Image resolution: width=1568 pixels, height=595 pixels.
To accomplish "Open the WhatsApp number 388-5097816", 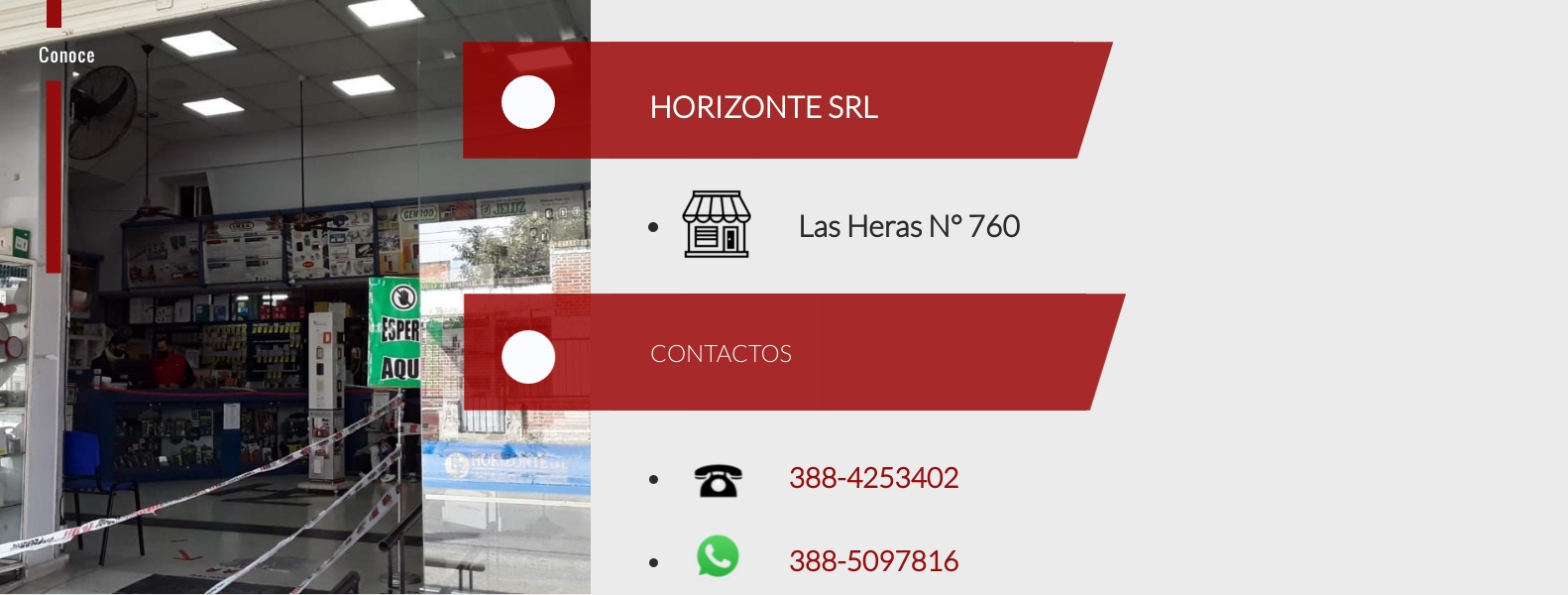I will 873,561.
